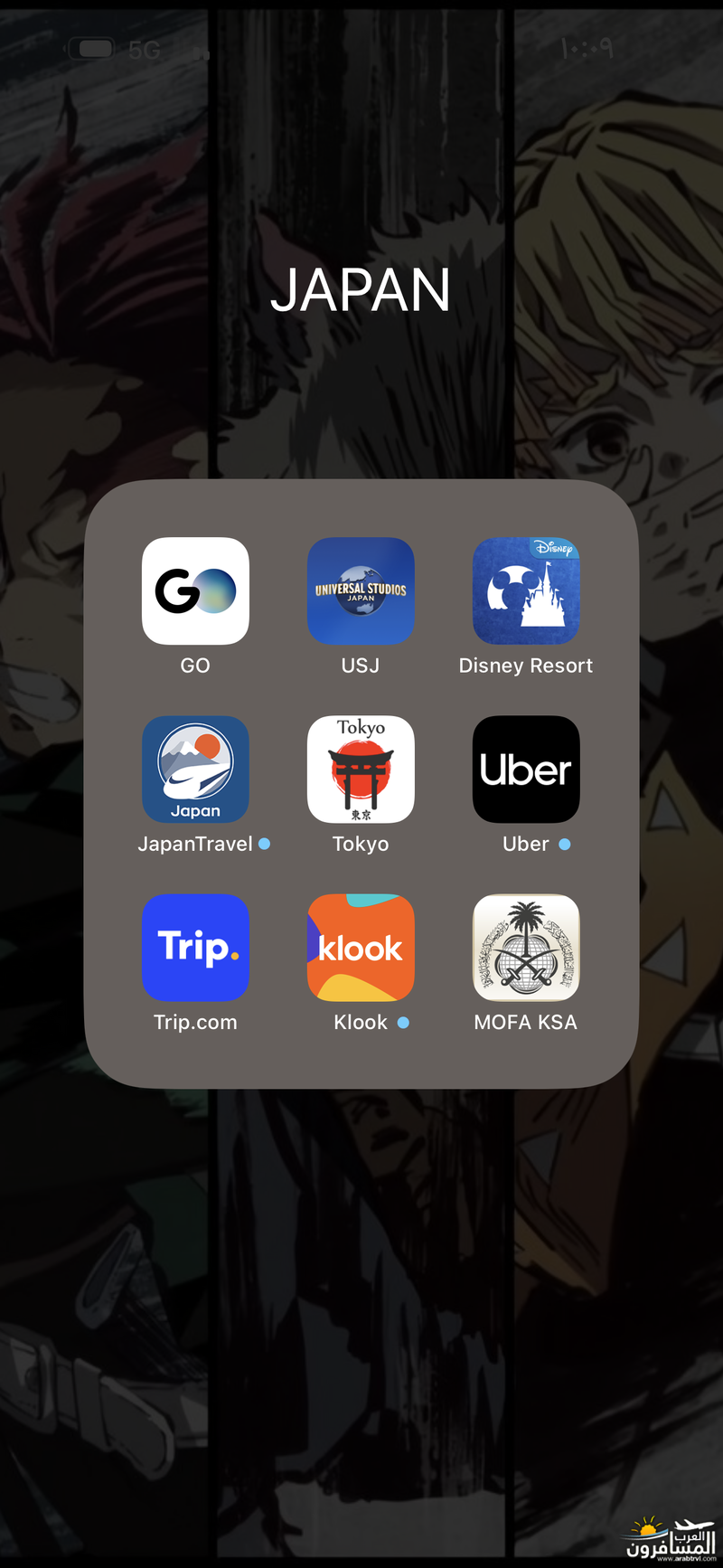Open the Uber app
723x1568 pixels.
click(x=526, y=770)
